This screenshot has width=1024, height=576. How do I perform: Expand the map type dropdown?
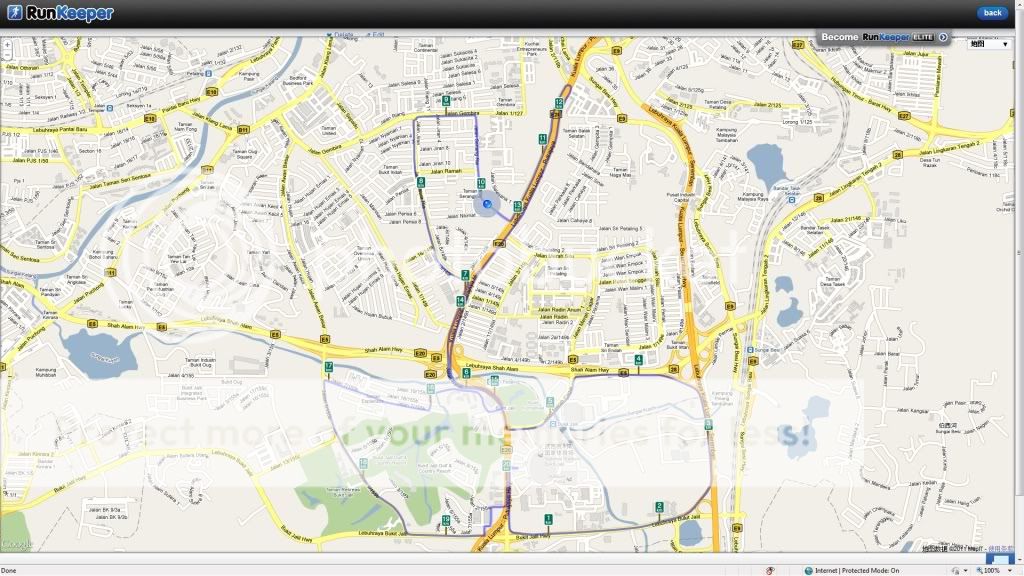(990, 44)
